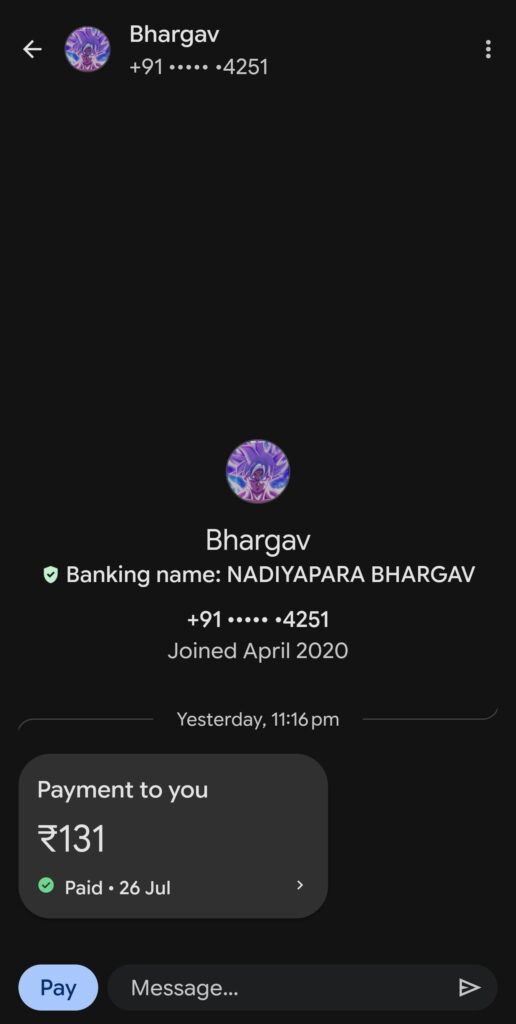Screen dimensions: 516x1024
Task: Send the message with the arrow icon
Action: click(470, 987)
